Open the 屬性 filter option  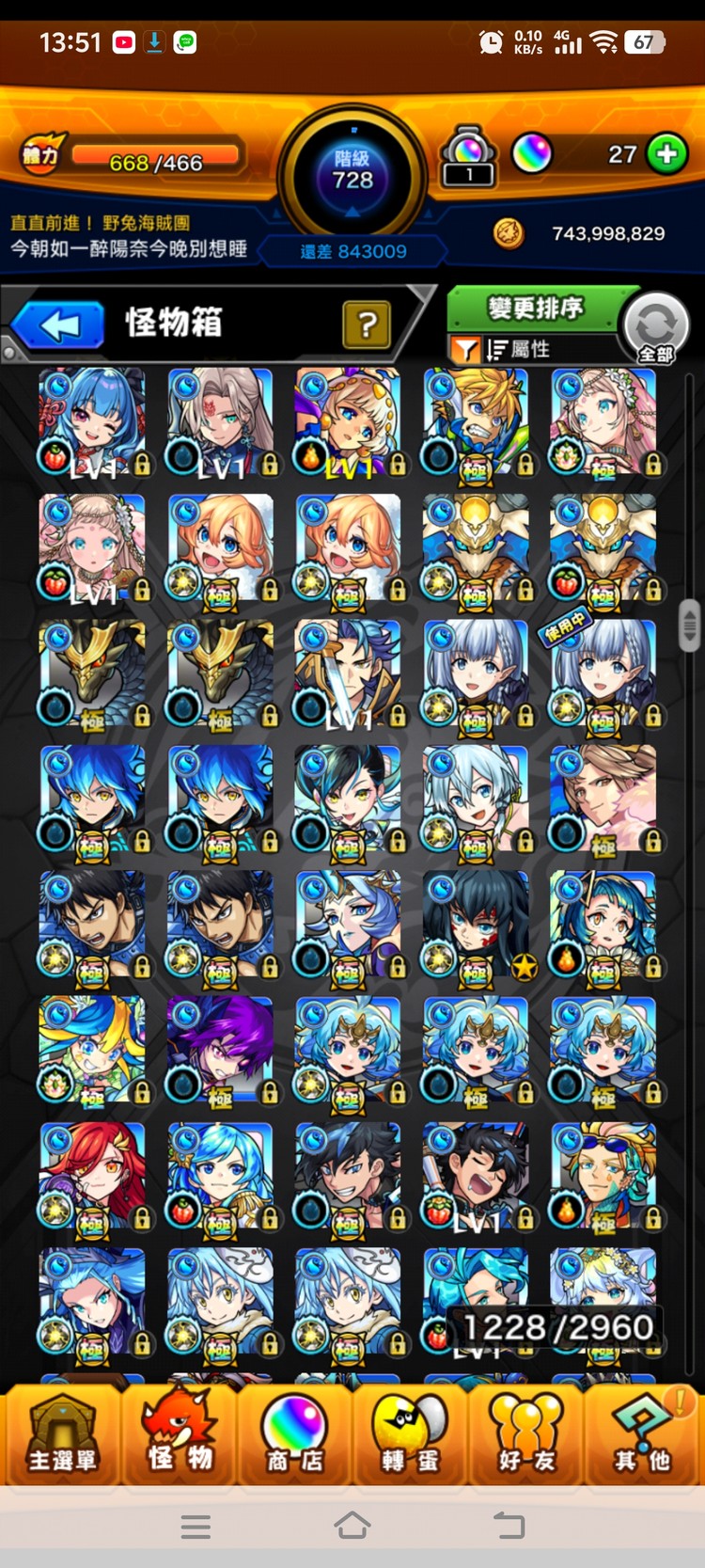click(519, 350)
